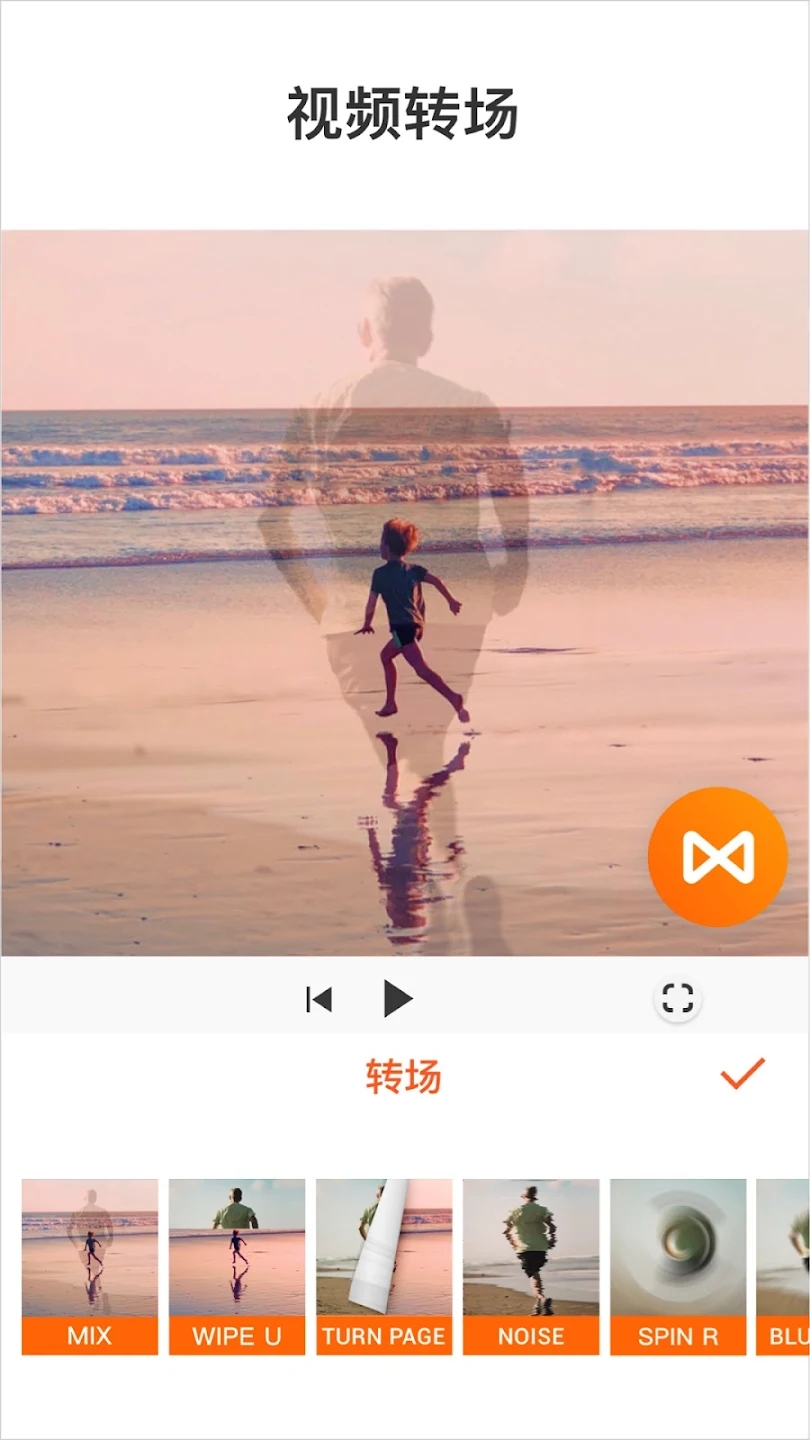Tap the orange transition logo on the preview
This screenshot has width=810, height=1440.
(718, 858)
